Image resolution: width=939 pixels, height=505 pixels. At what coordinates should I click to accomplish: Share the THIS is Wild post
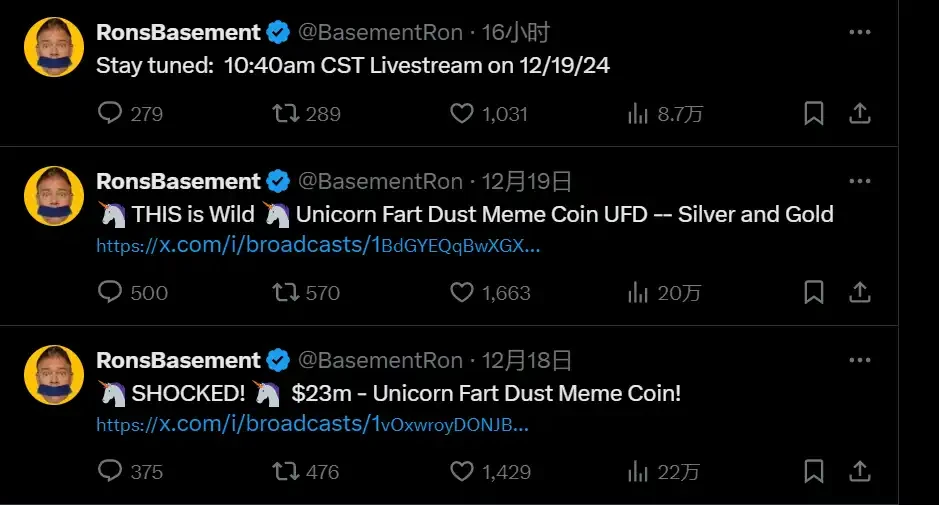[859, 293]
